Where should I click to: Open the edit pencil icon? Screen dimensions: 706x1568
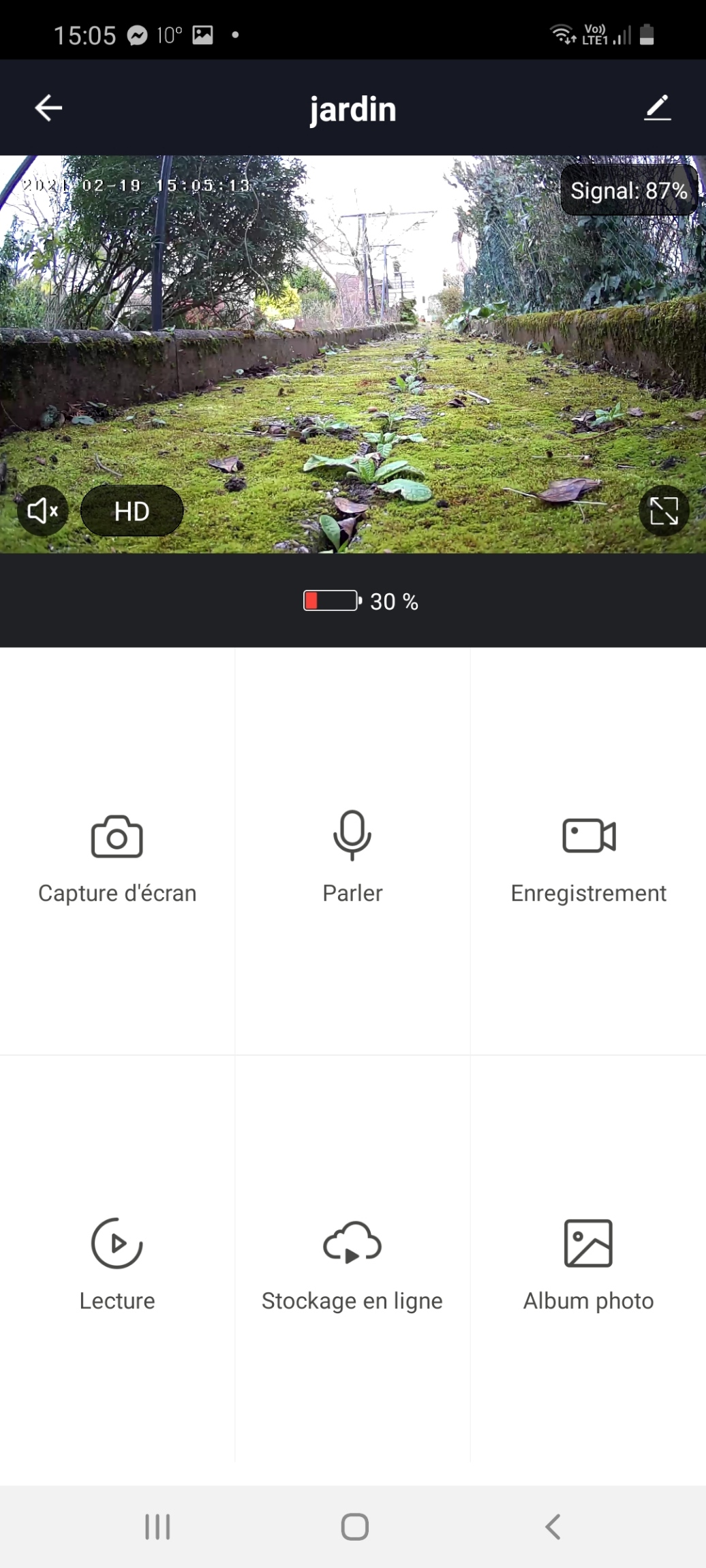coord(658,108)
